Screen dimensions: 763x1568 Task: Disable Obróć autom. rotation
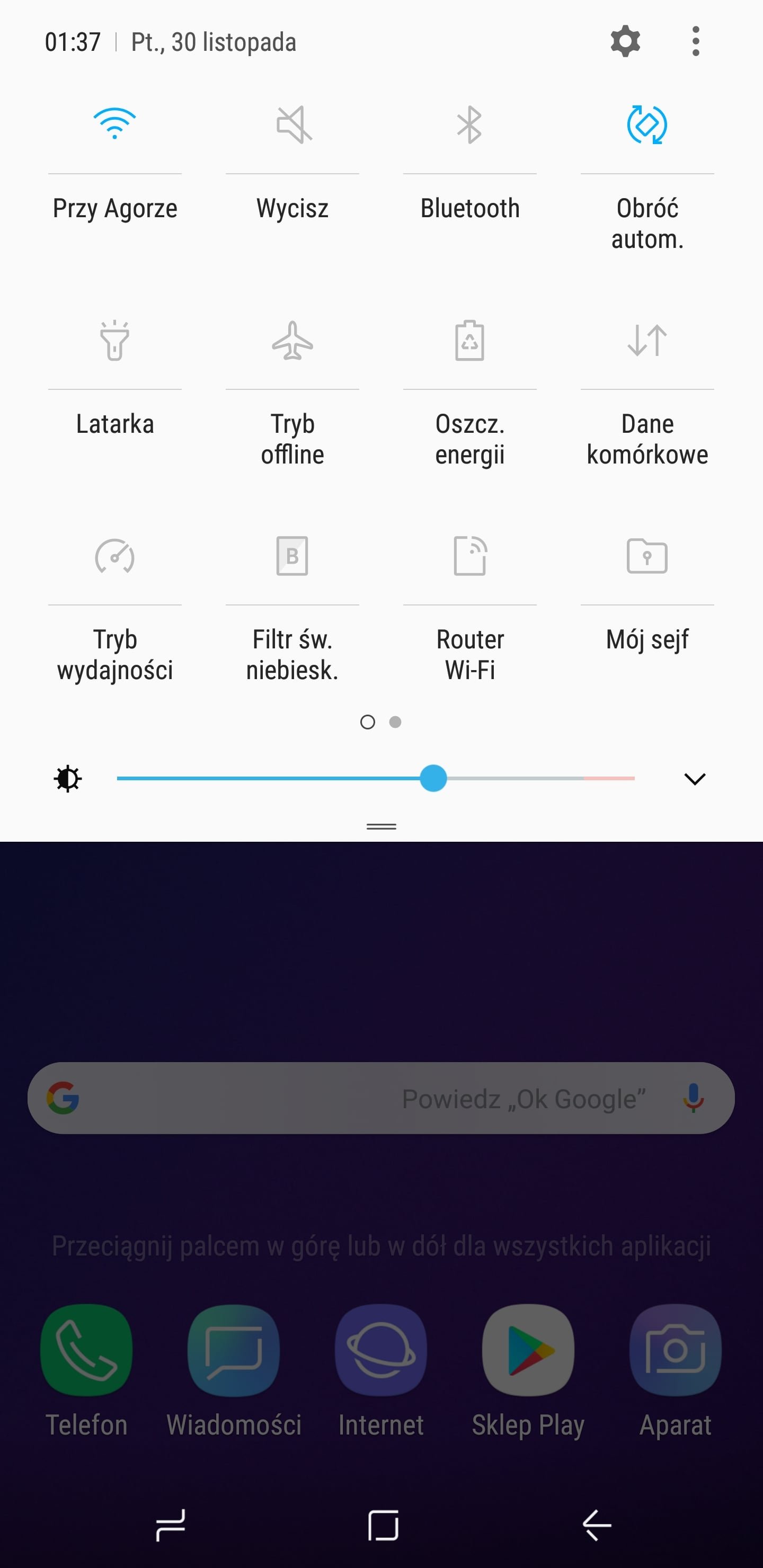646,124
